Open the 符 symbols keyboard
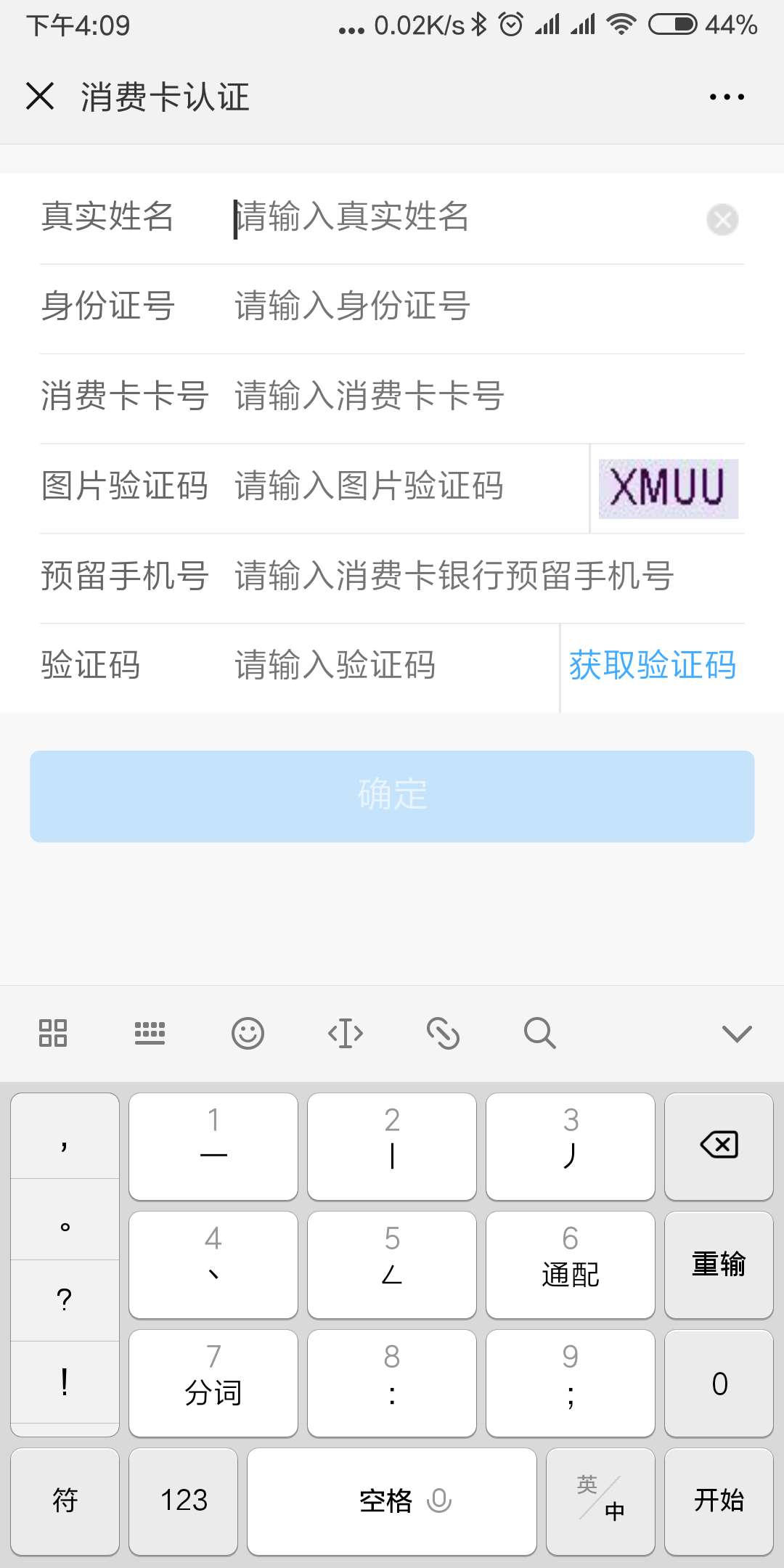Viewport: 784px width, 1568px height. pyautogui.click(x=65, y=1500)
